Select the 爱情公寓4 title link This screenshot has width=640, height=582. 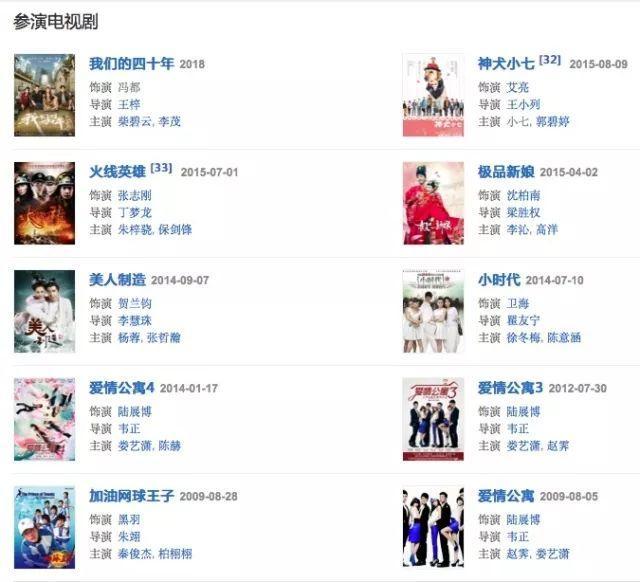coord(121,388)
